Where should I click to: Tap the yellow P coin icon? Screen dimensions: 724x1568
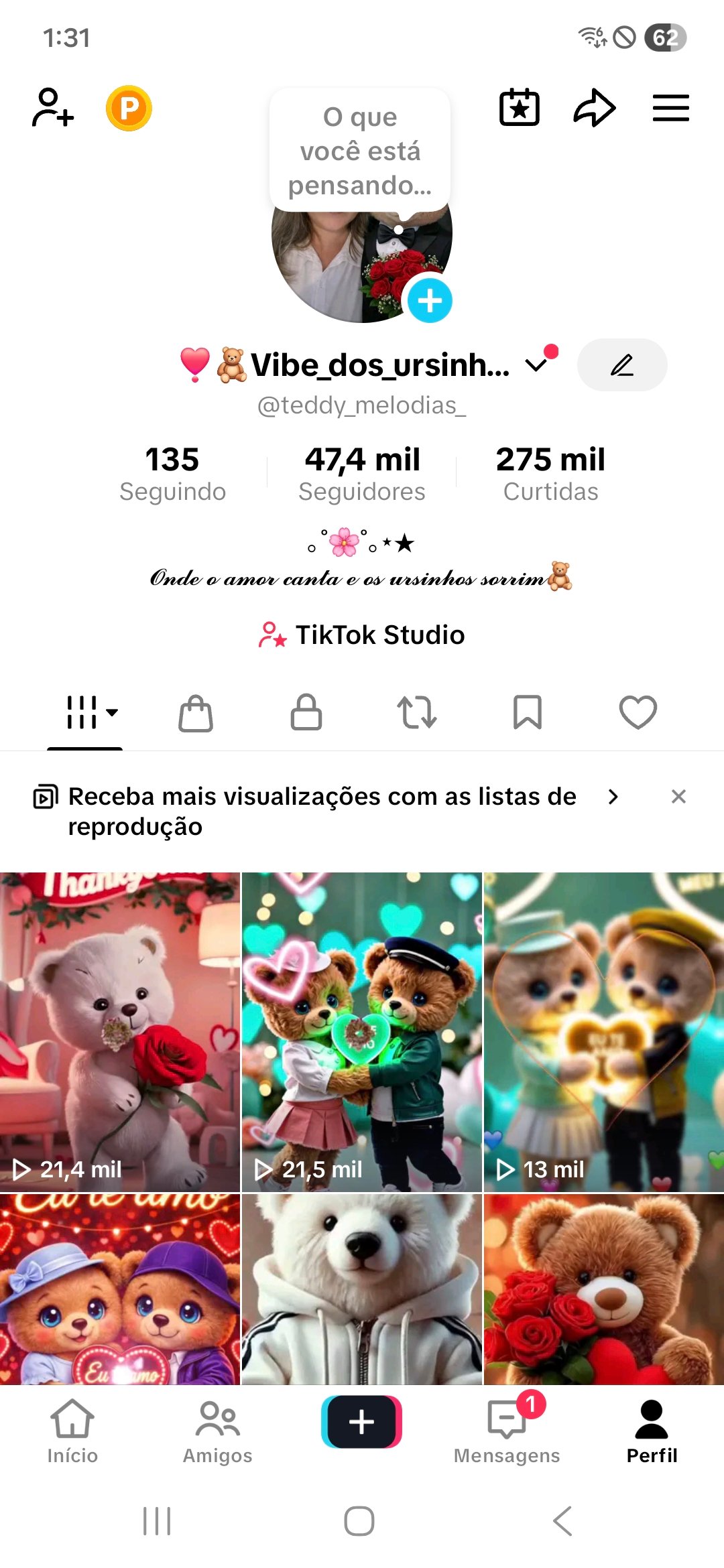(x=129, y=108)
